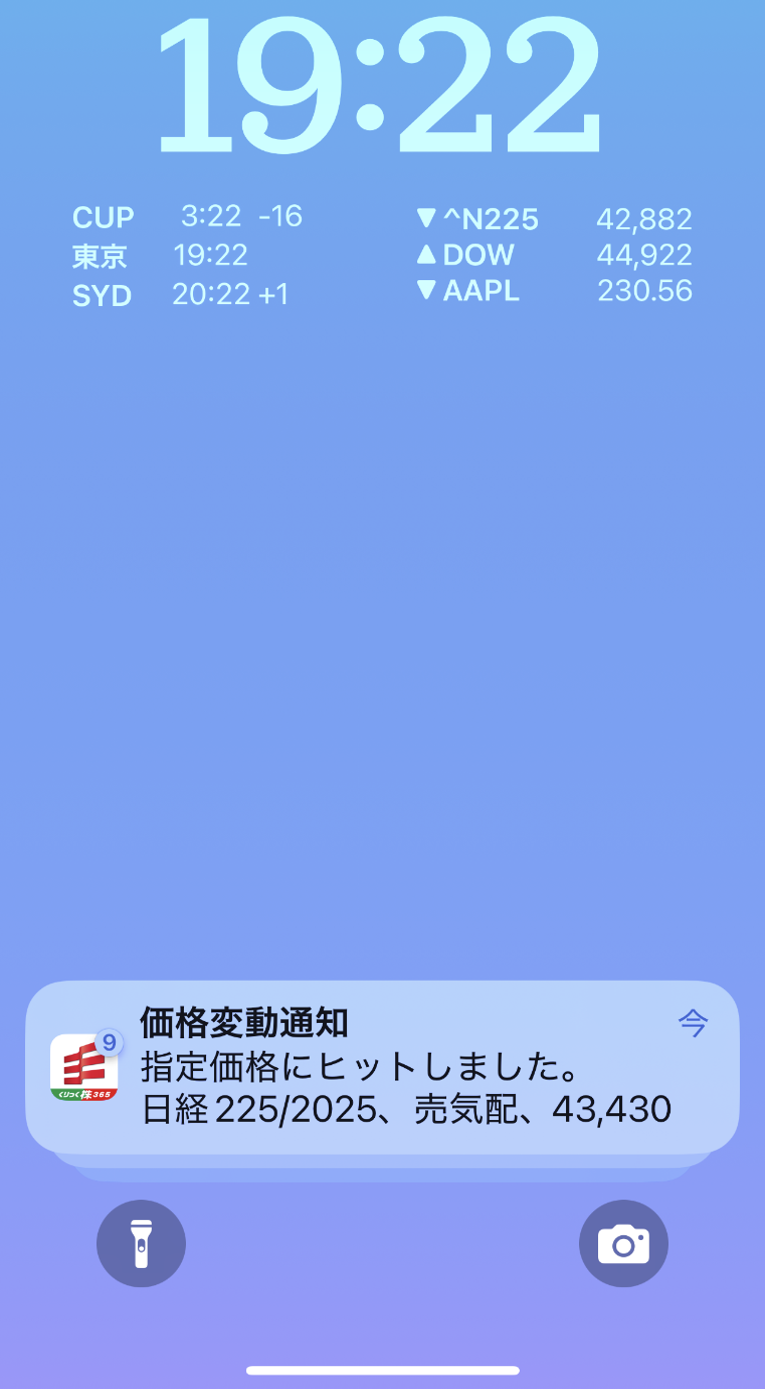Launch the camera from lock screen
The image size is (765, 1389).
tap(623, 1243)
